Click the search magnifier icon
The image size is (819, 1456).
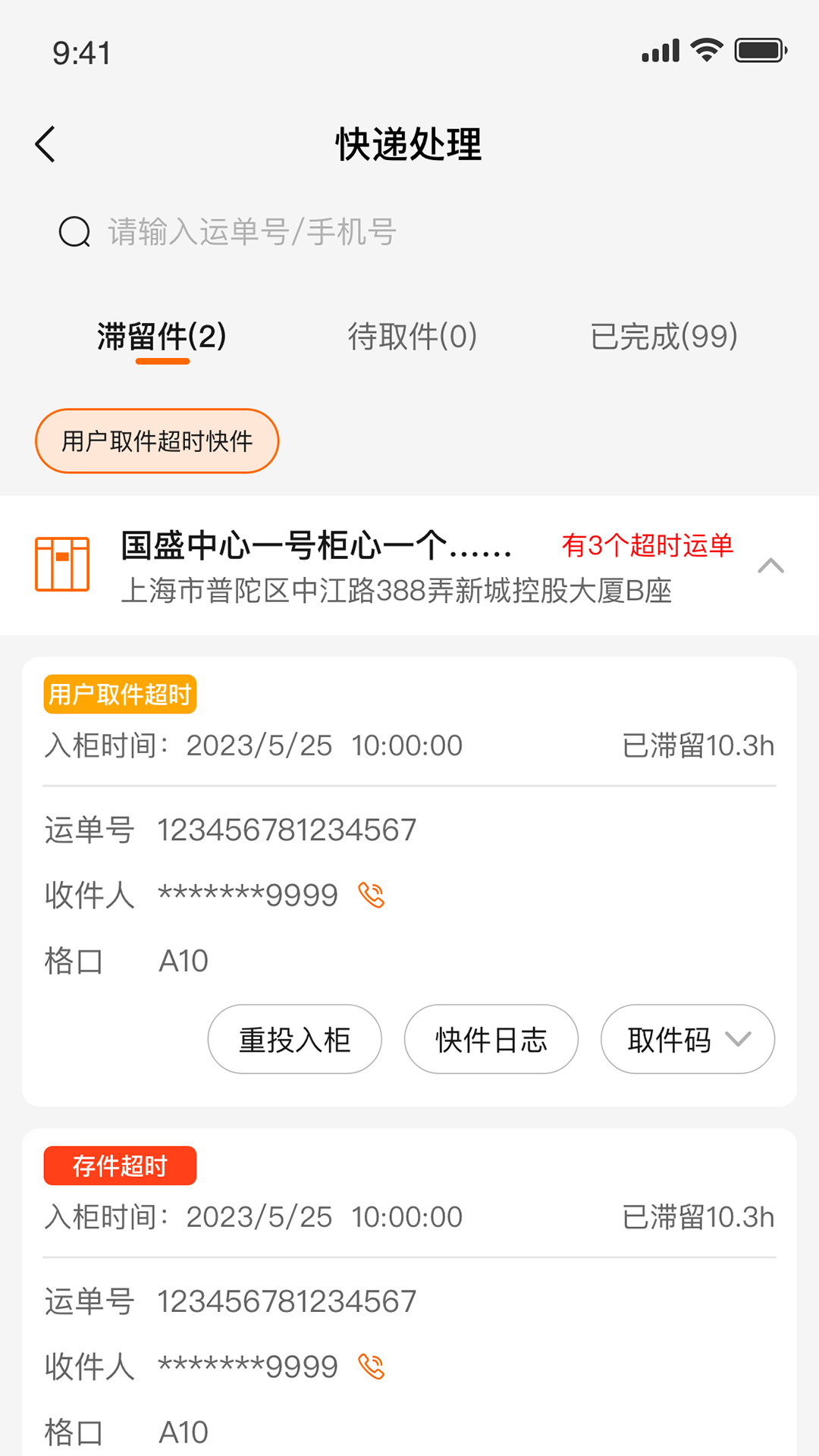pyautogui.click(x=73, y=233)
